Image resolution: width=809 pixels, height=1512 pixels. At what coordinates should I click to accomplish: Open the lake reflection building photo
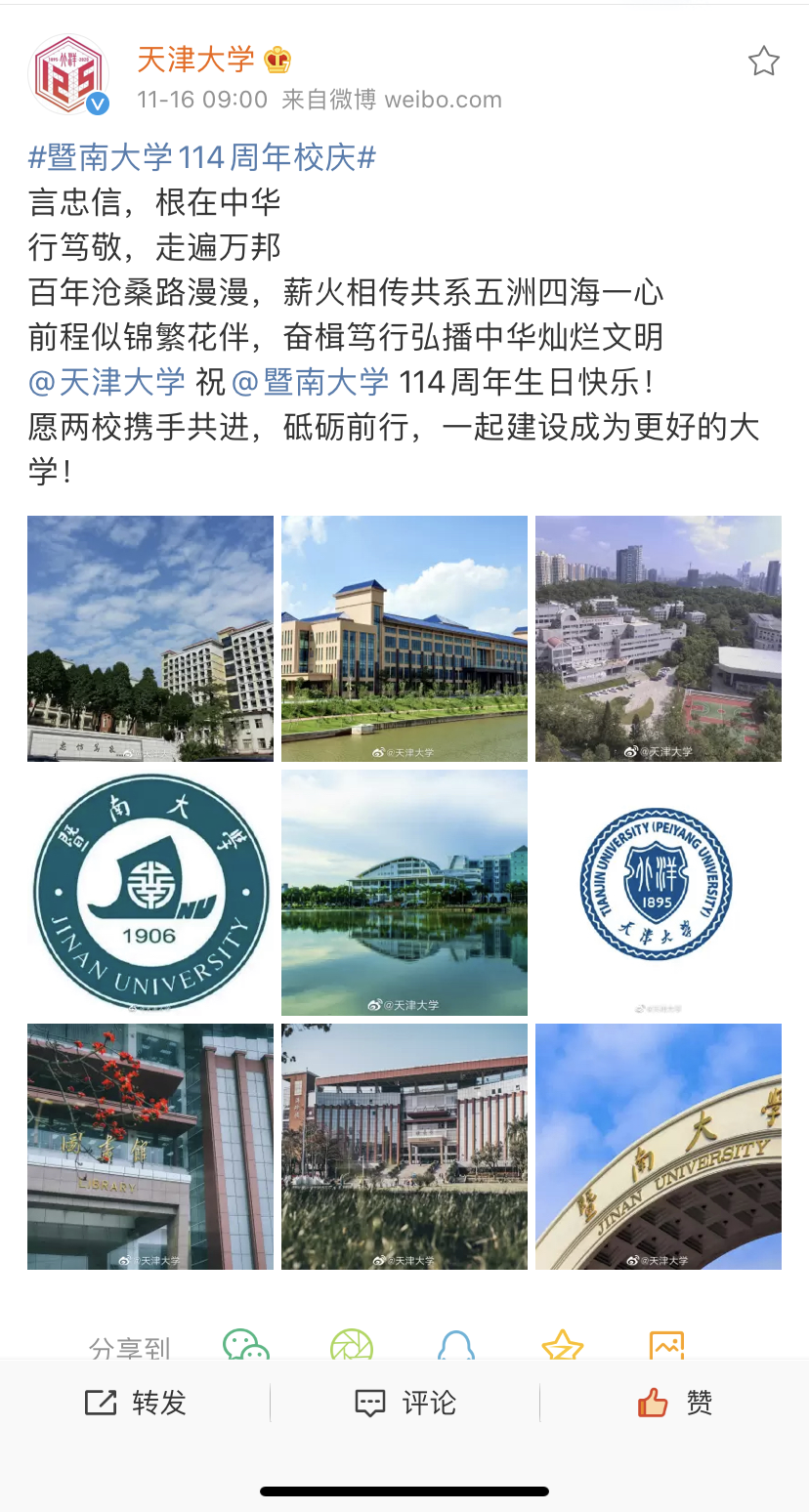tap(404, 893)
